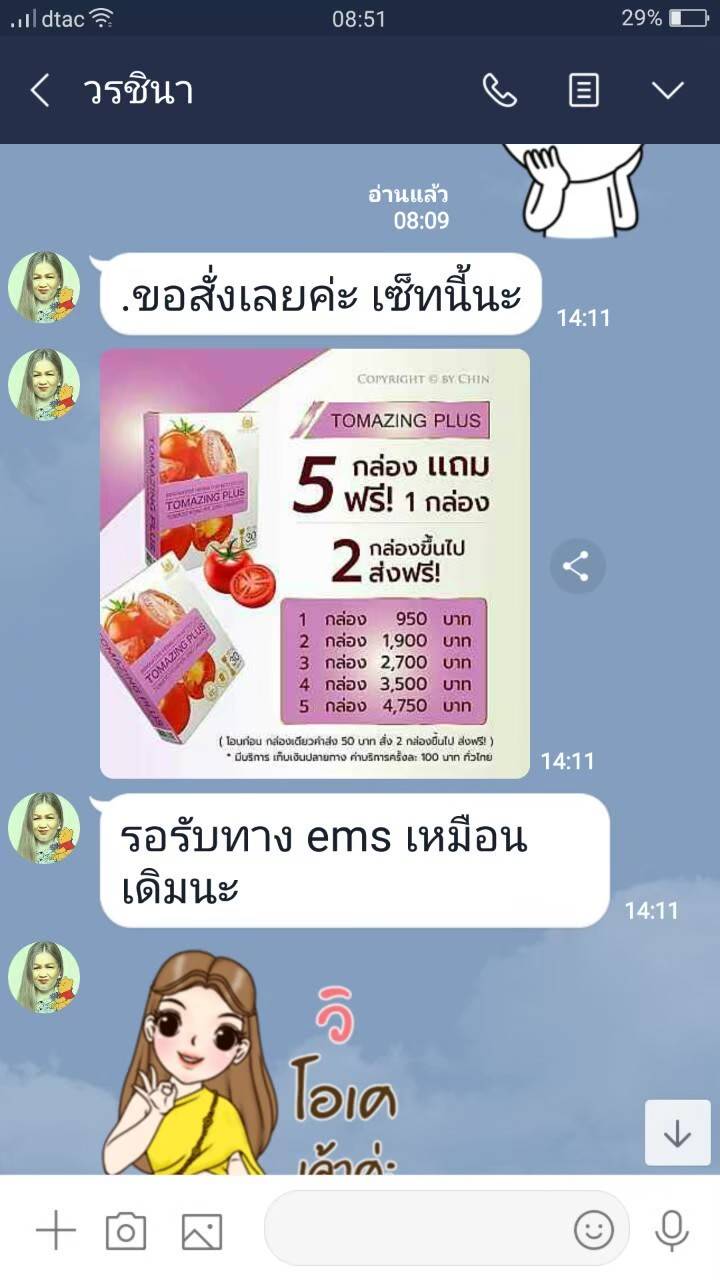The image size is (720, 1280).
Task: Focus the message text field
Action: (415, 1228)
